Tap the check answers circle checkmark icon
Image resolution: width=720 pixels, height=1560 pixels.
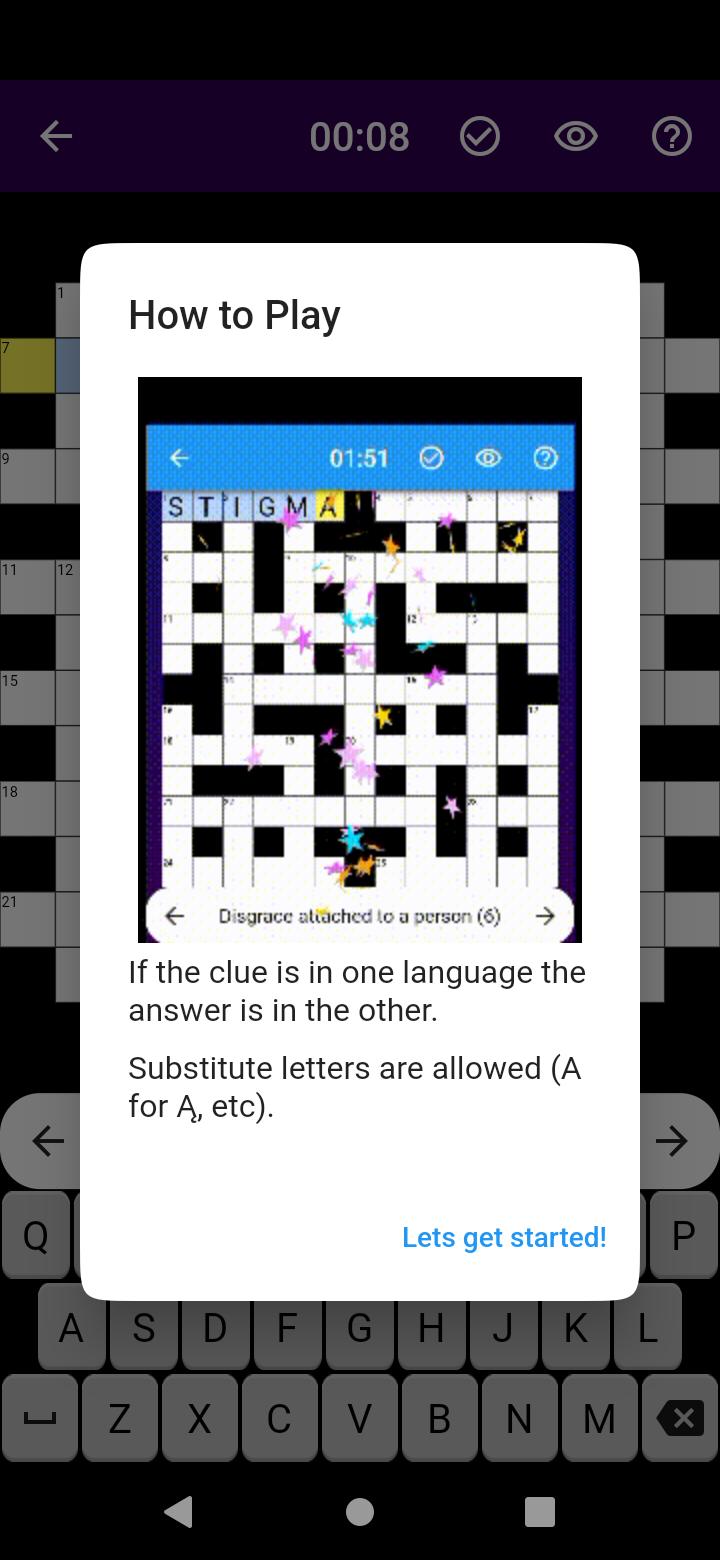pos(480,136)
